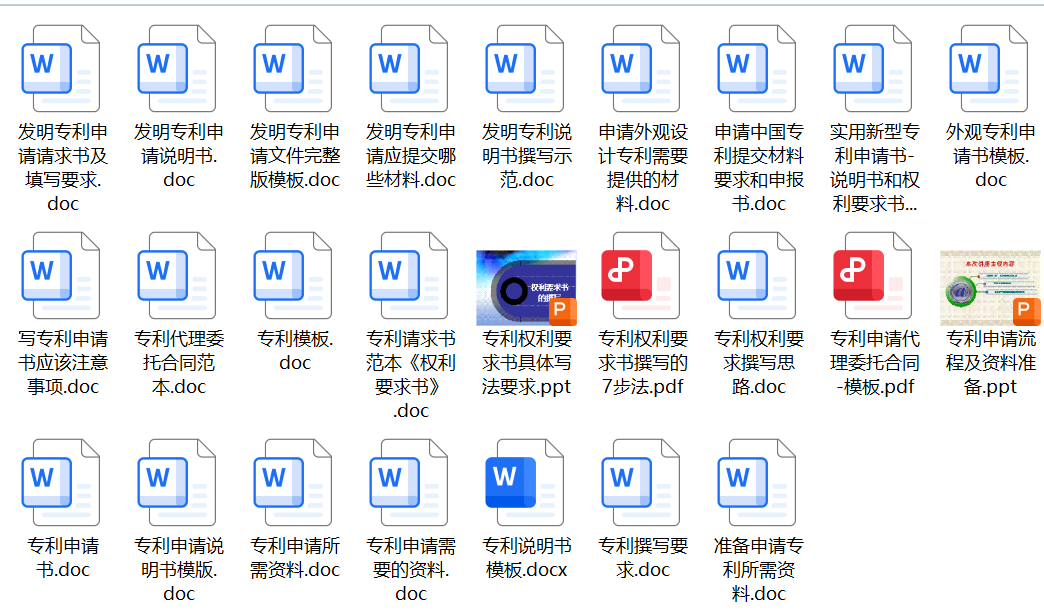Open 准备申请专利所需资料.doc
Viewport: 1044px width, 612px height.
758,483
